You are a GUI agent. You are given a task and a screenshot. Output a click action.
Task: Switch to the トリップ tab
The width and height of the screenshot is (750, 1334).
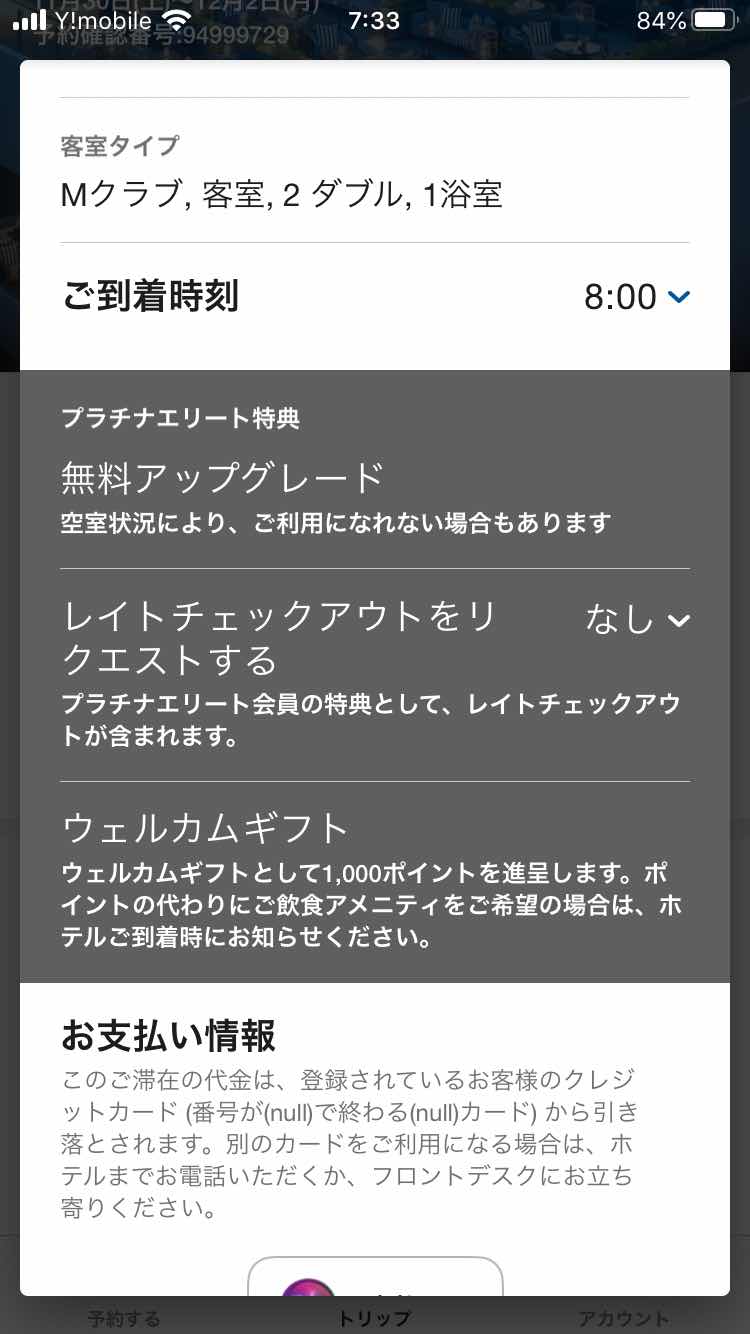click(374, 1317)
